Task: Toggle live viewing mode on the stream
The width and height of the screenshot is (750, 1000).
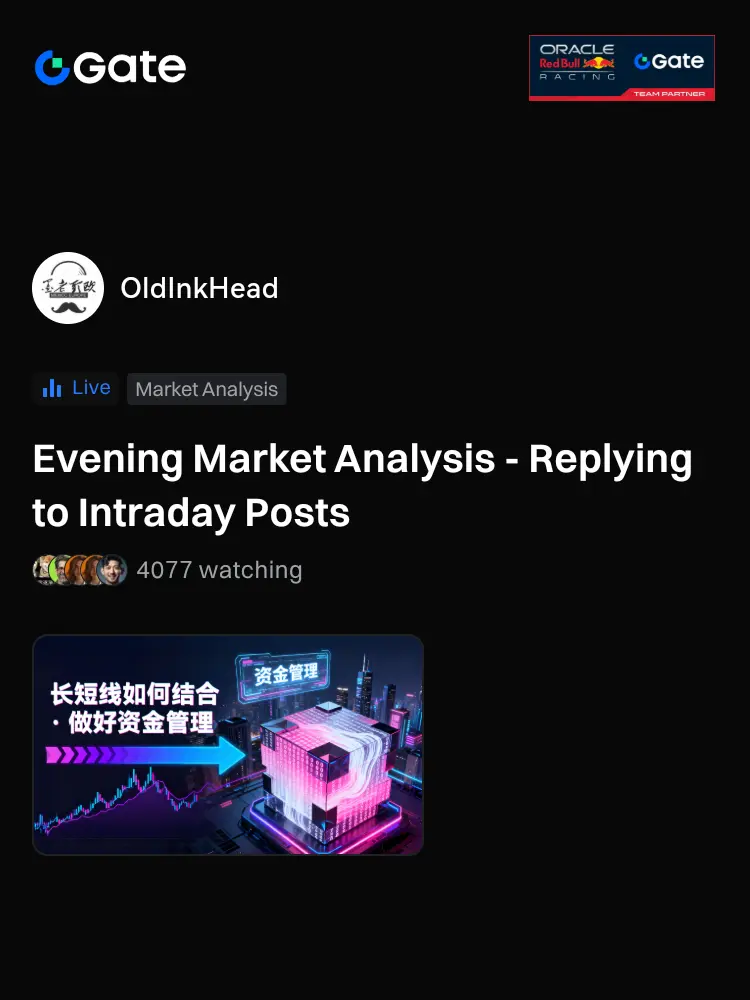Action: (75, 388)
